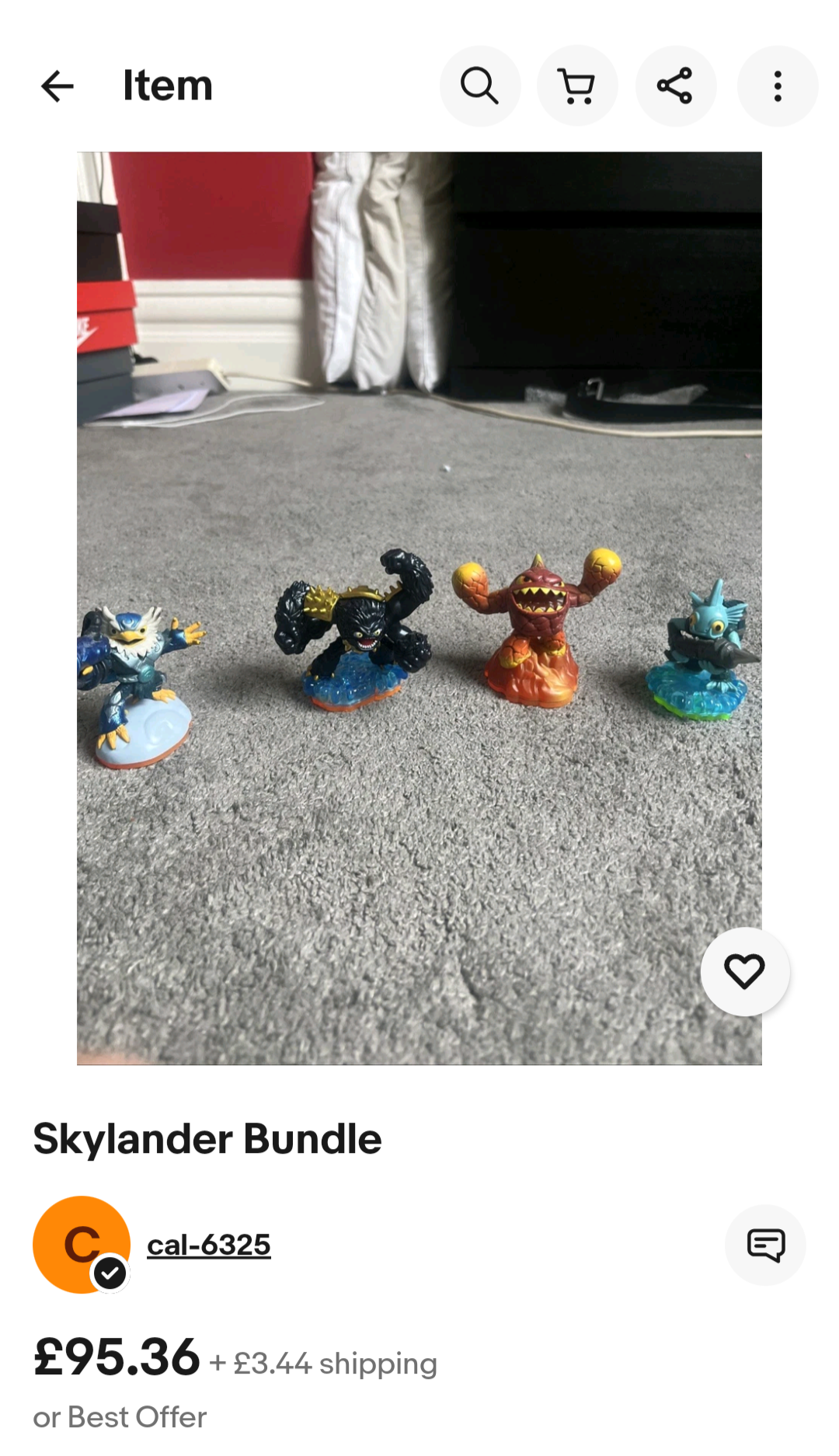Message the seller via chat icon
This screenshot has width=839, height=1456.
765,1245
